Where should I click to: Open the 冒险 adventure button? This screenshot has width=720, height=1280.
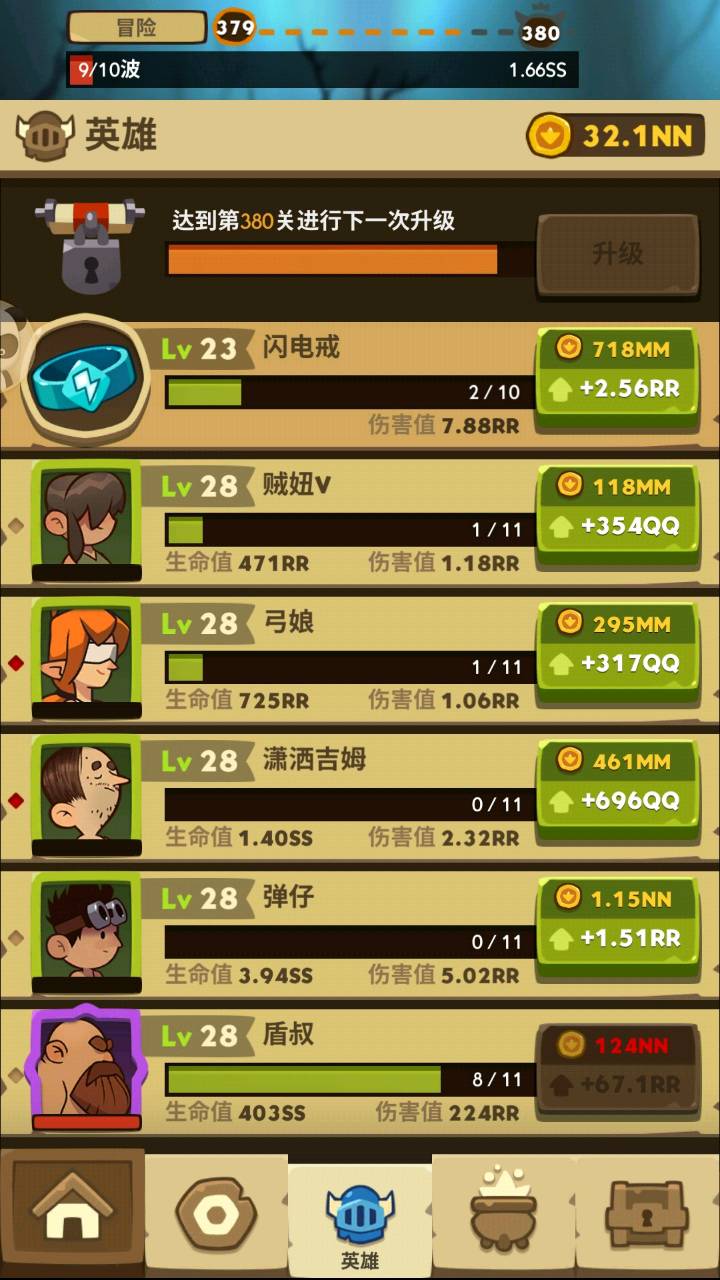click(136, 27)
